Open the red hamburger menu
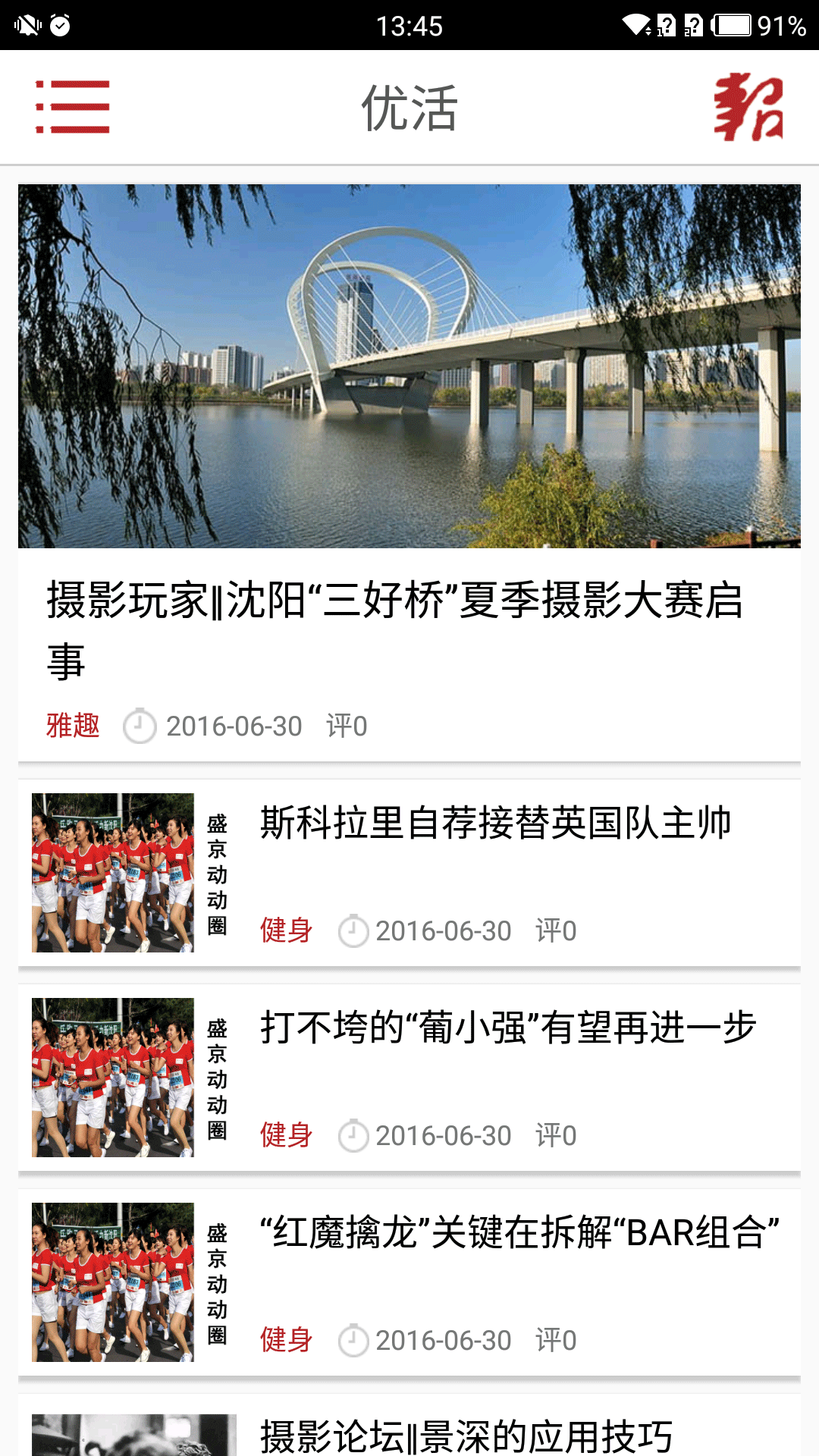 pyautogui.click(x=73, y=107)
